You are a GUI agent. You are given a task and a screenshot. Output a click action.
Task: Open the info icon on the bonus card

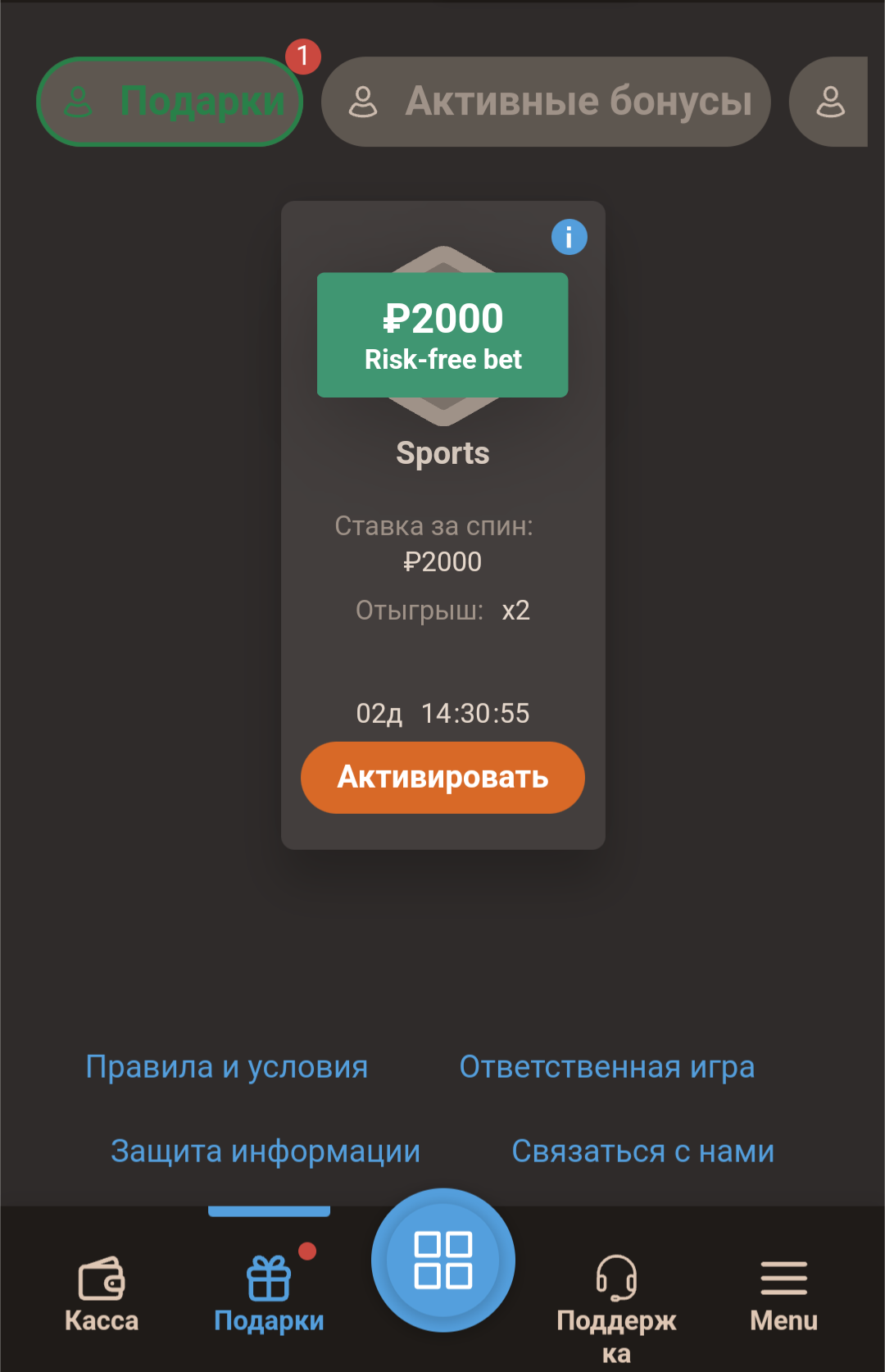569,238
